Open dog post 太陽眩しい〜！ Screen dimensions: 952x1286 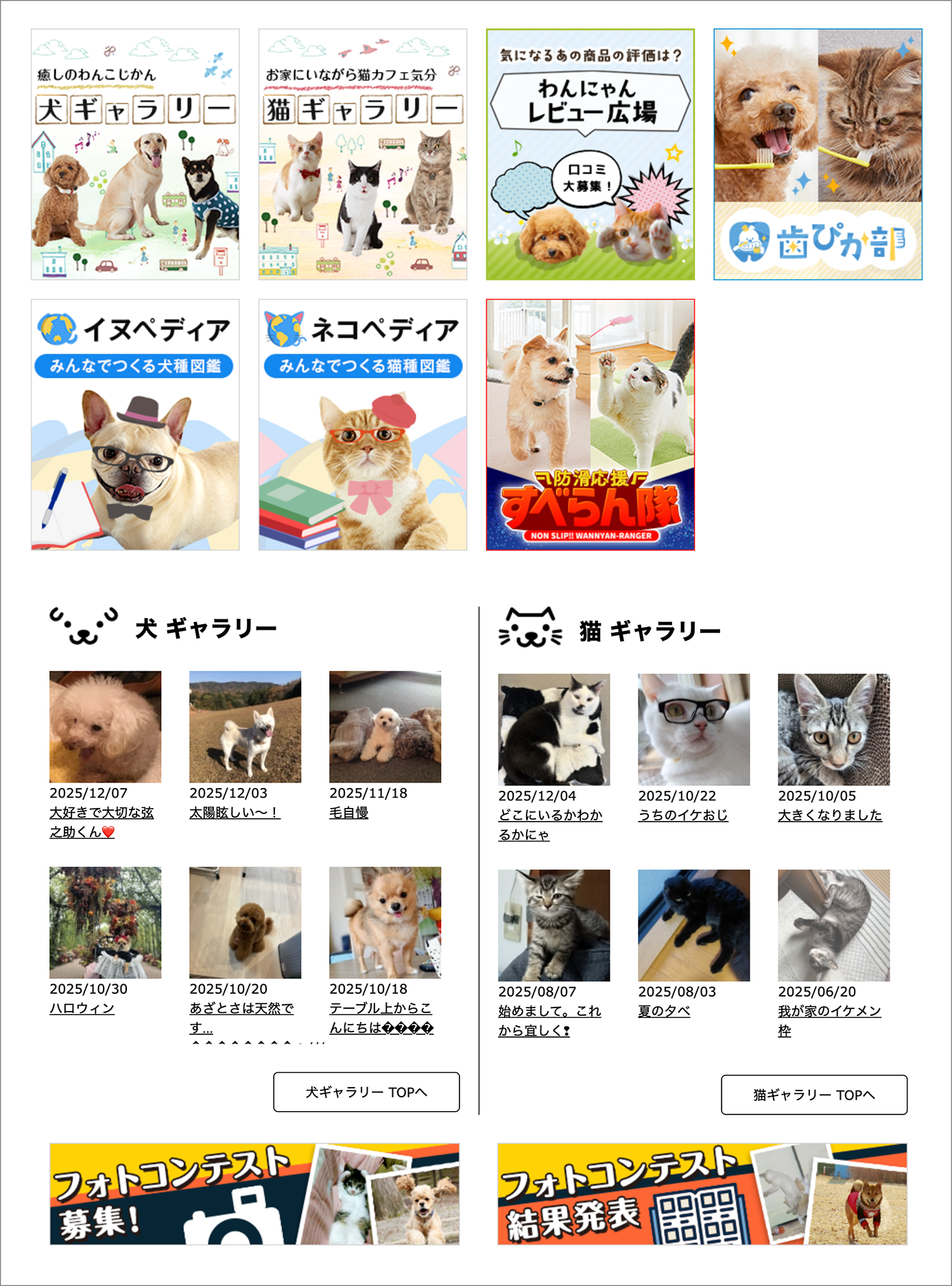tap(235, 813)
